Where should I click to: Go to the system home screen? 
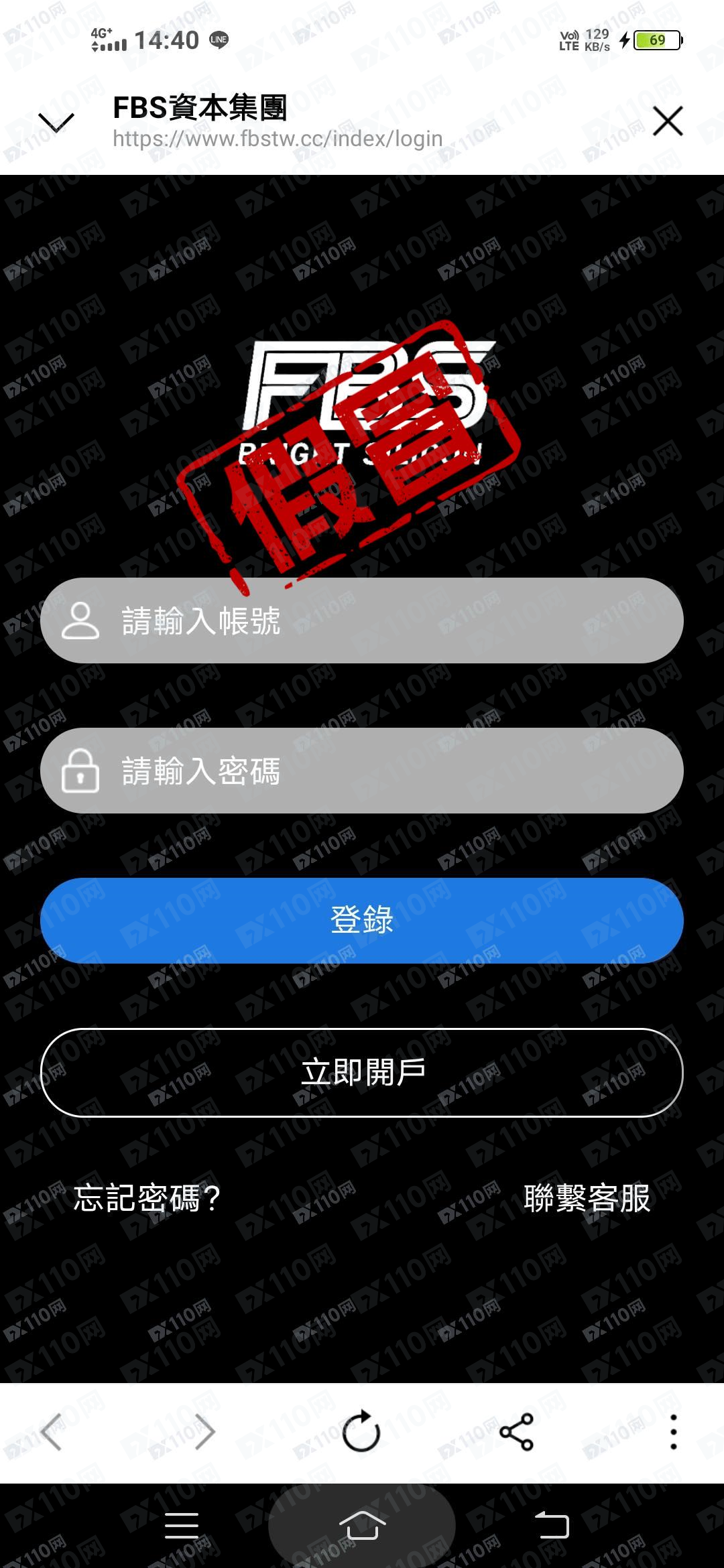pyautogui.click(x=362, y=1526)
